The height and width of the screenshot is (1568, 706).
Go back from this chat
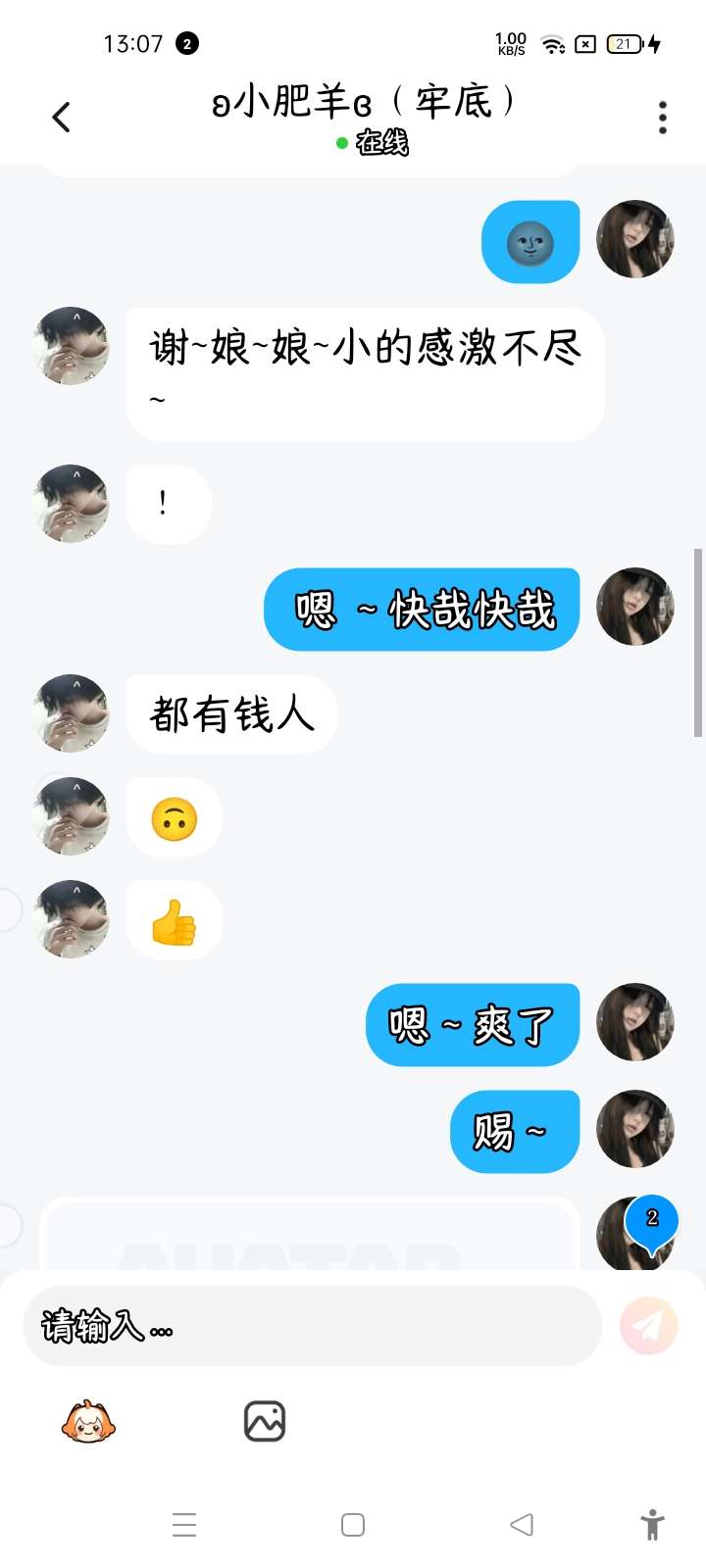tap(62, 118)
